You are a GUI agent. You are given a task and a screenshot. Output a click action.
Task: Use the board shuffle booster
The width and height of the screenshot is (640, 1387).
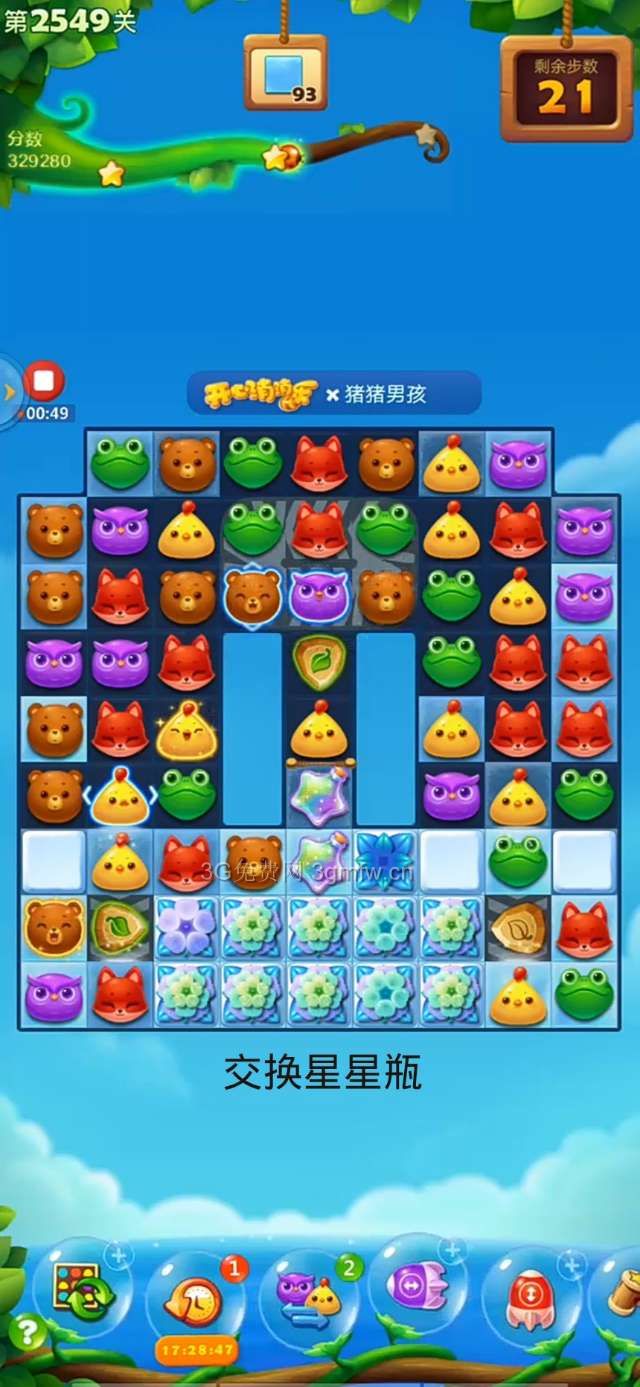click(80, 1289)
